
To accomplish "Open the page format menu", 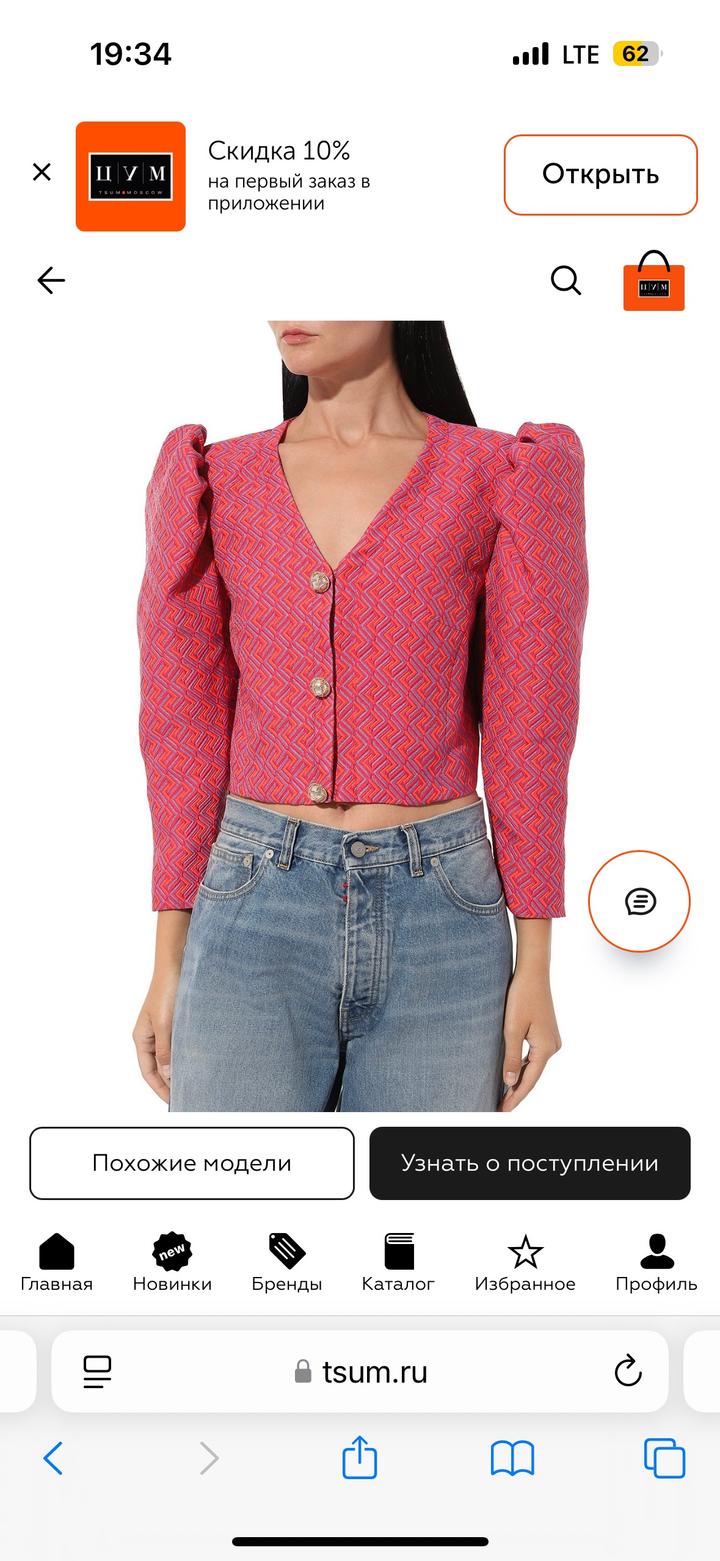I will coord(97,1371).
